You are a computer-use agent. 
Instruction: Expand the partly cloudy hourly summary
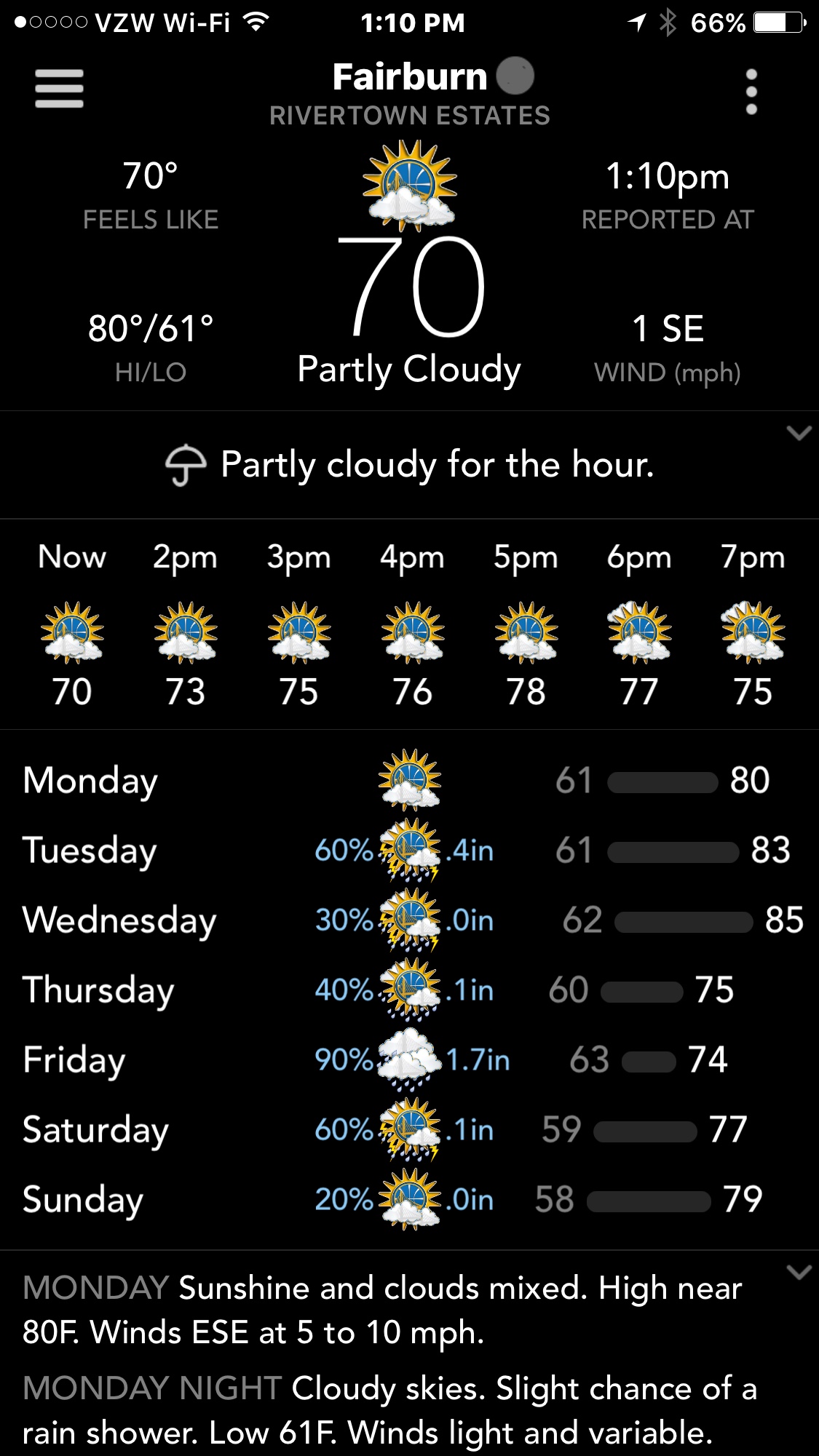pyautogui.click(x=799, y=434)
